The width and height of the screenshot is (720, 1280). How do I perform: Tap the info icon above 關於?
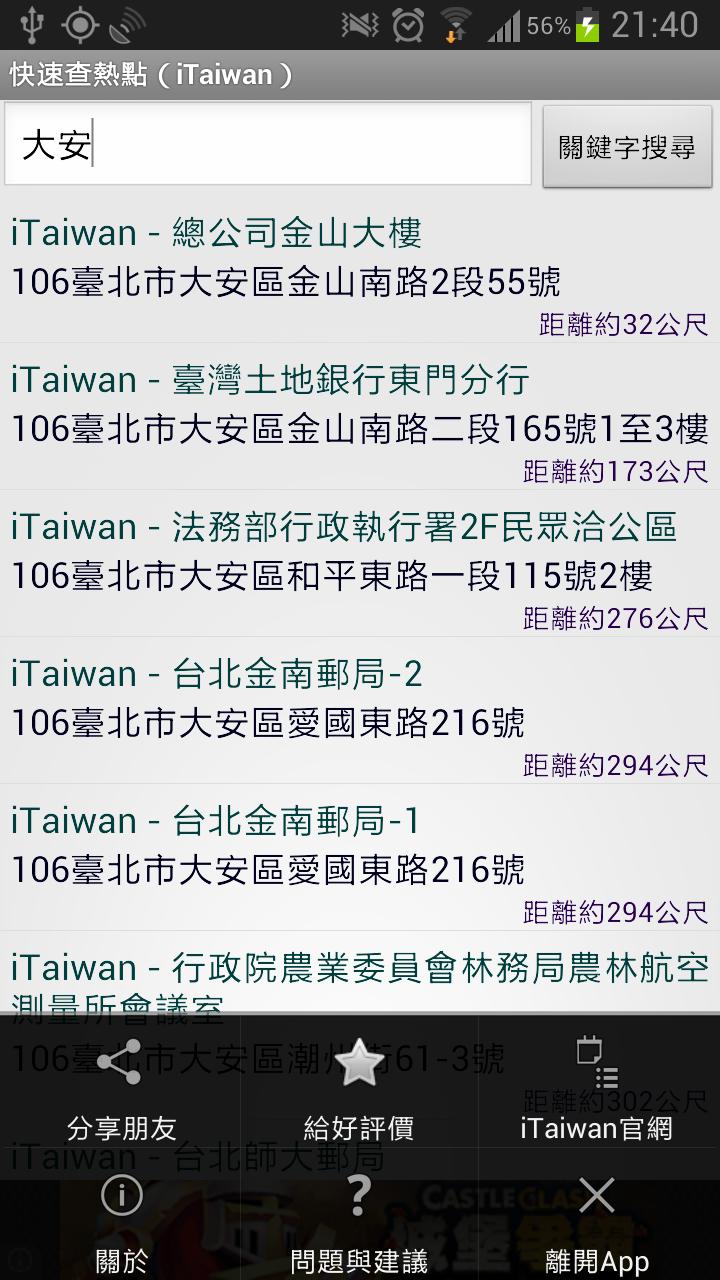point(120,1196)
